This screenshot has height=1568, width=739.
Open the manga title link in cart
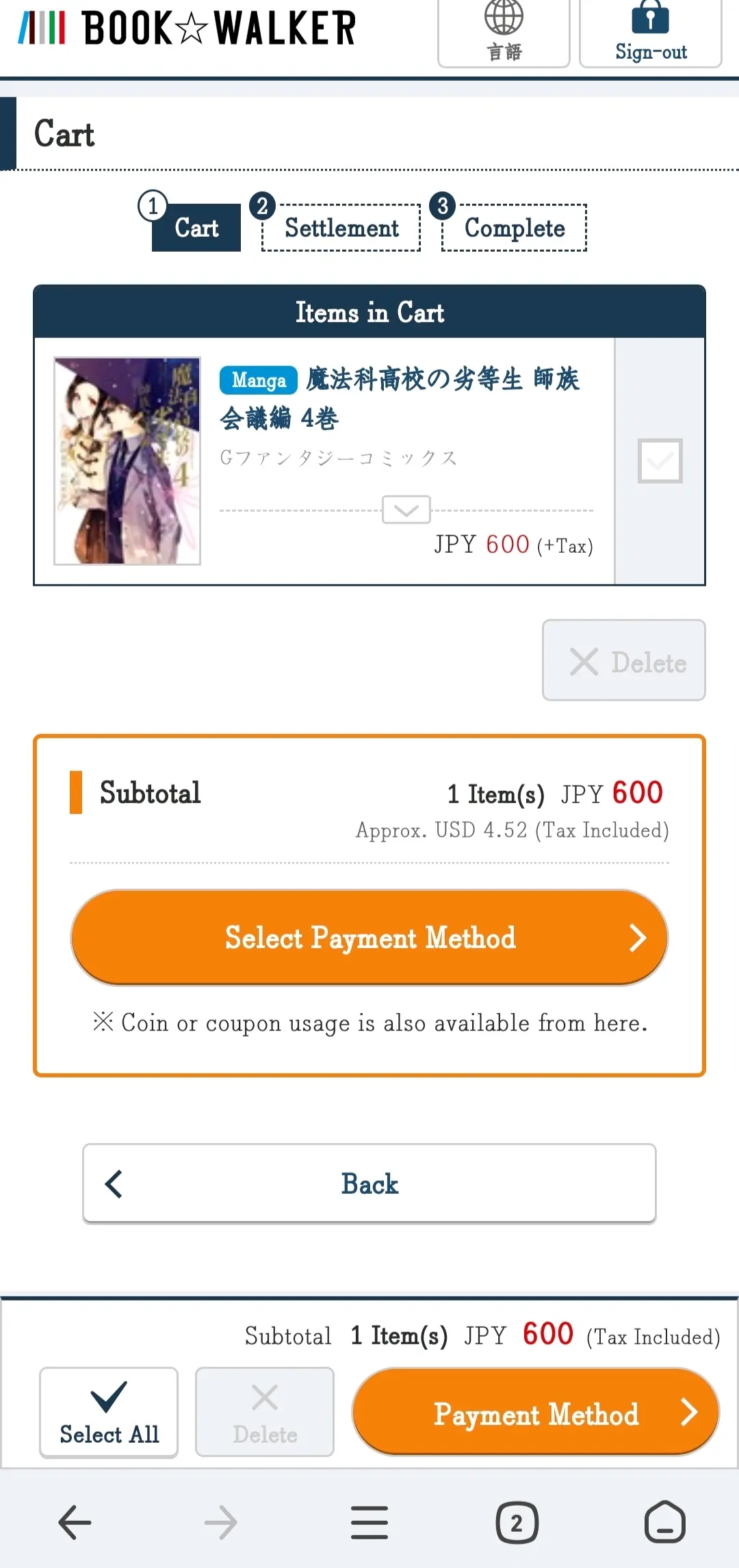coord(399,397)
